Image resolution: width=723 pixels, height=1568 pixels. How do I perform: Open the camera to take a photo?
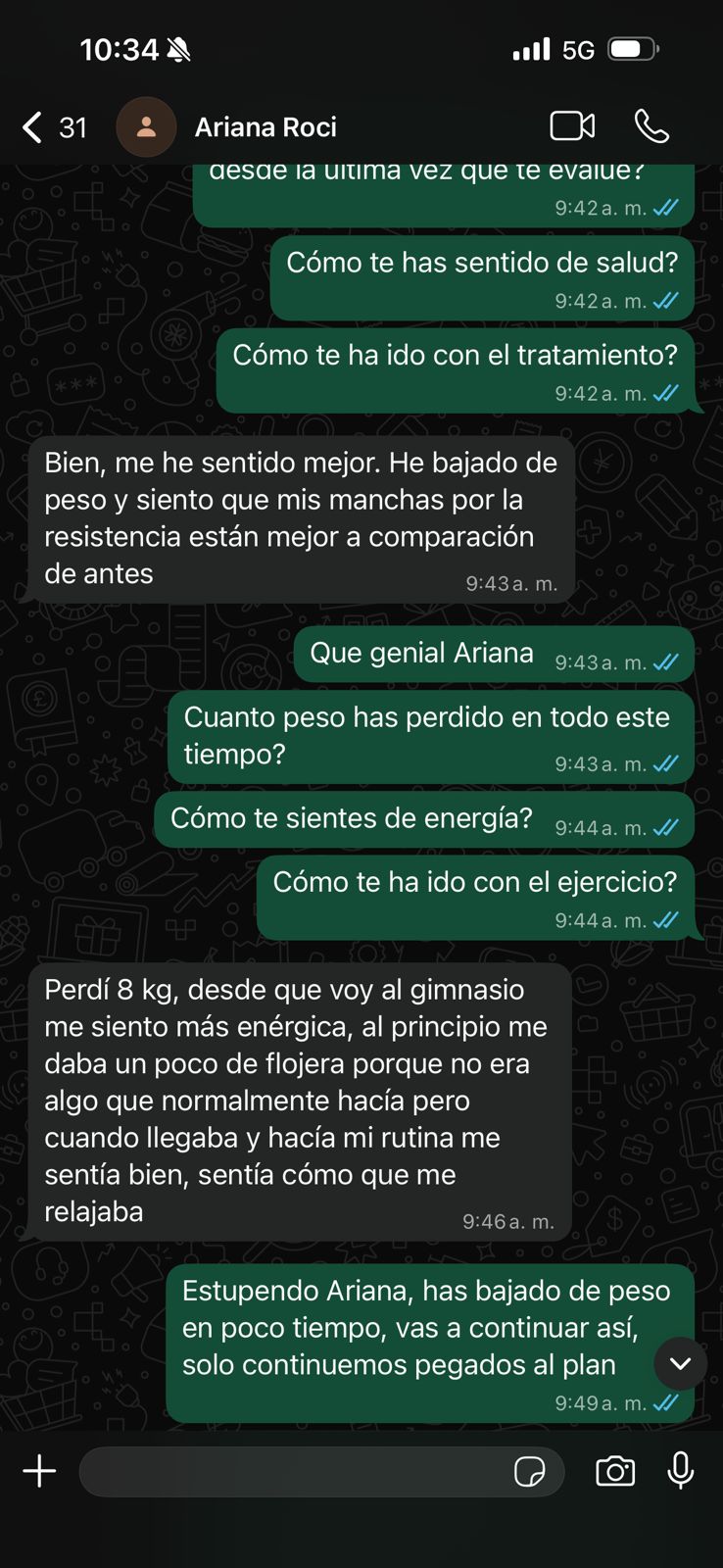coord(615,1471)
